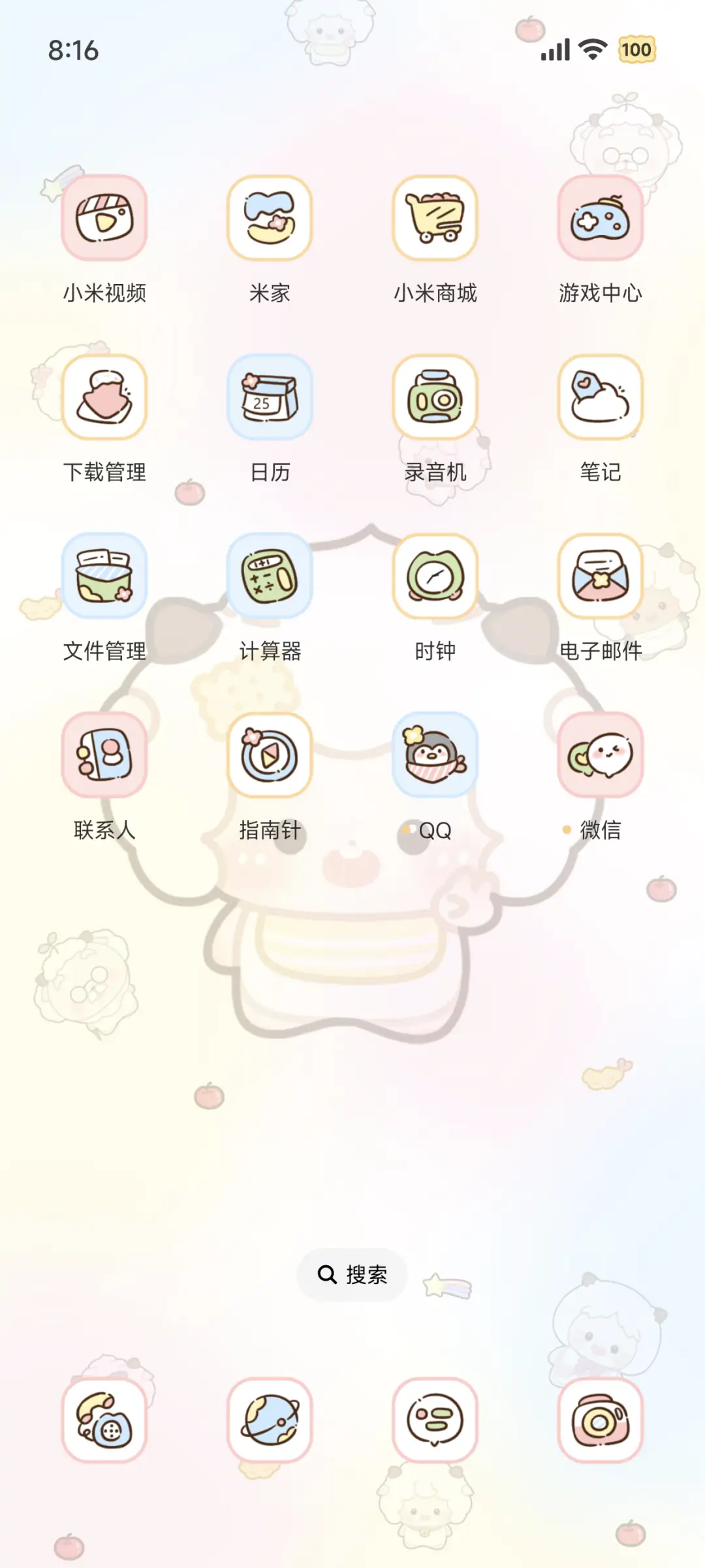Tap the 搜索 search bar
This screenshot has width=705, height=1568.
(352, 1274)
